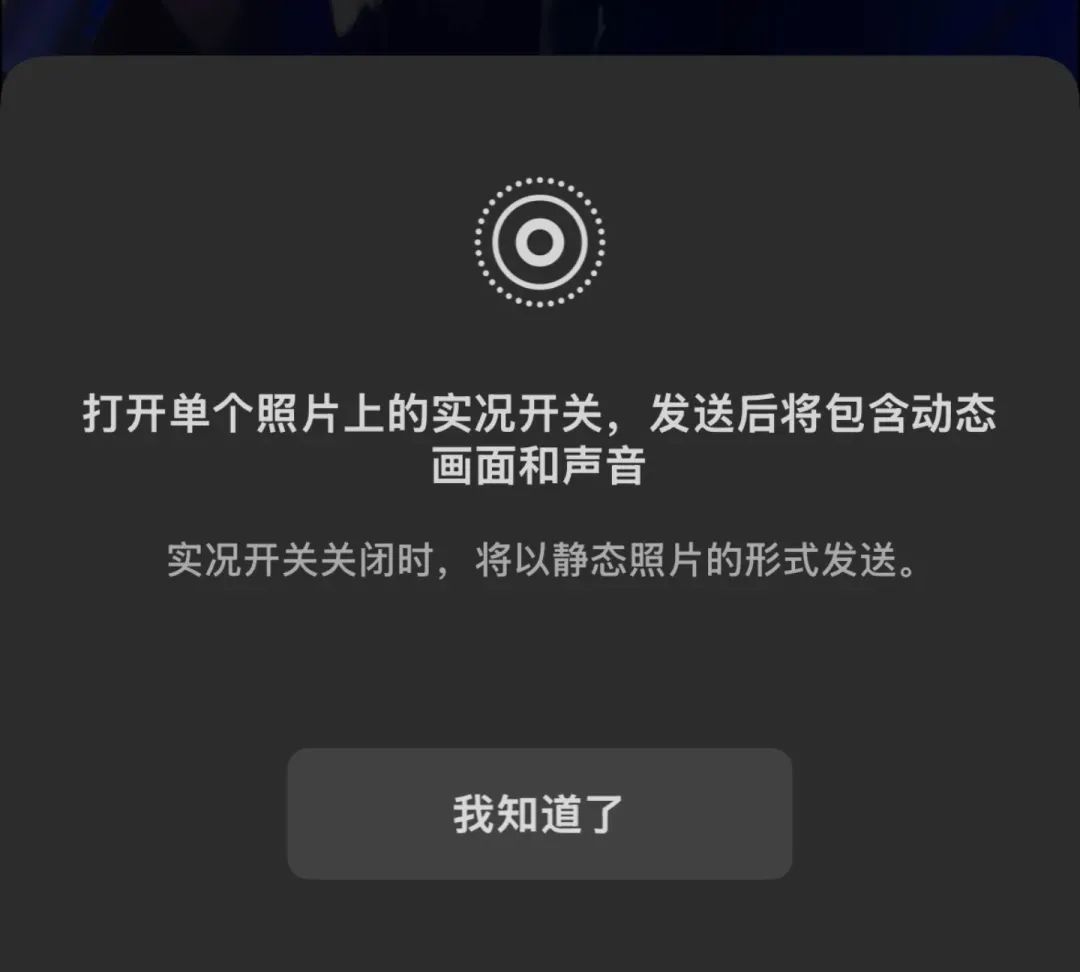Image resolution: width=1080 pixels, height=972 pixels.
Task: Dismiss the tip with 我知道了
Action: click(x=539, y=813)
